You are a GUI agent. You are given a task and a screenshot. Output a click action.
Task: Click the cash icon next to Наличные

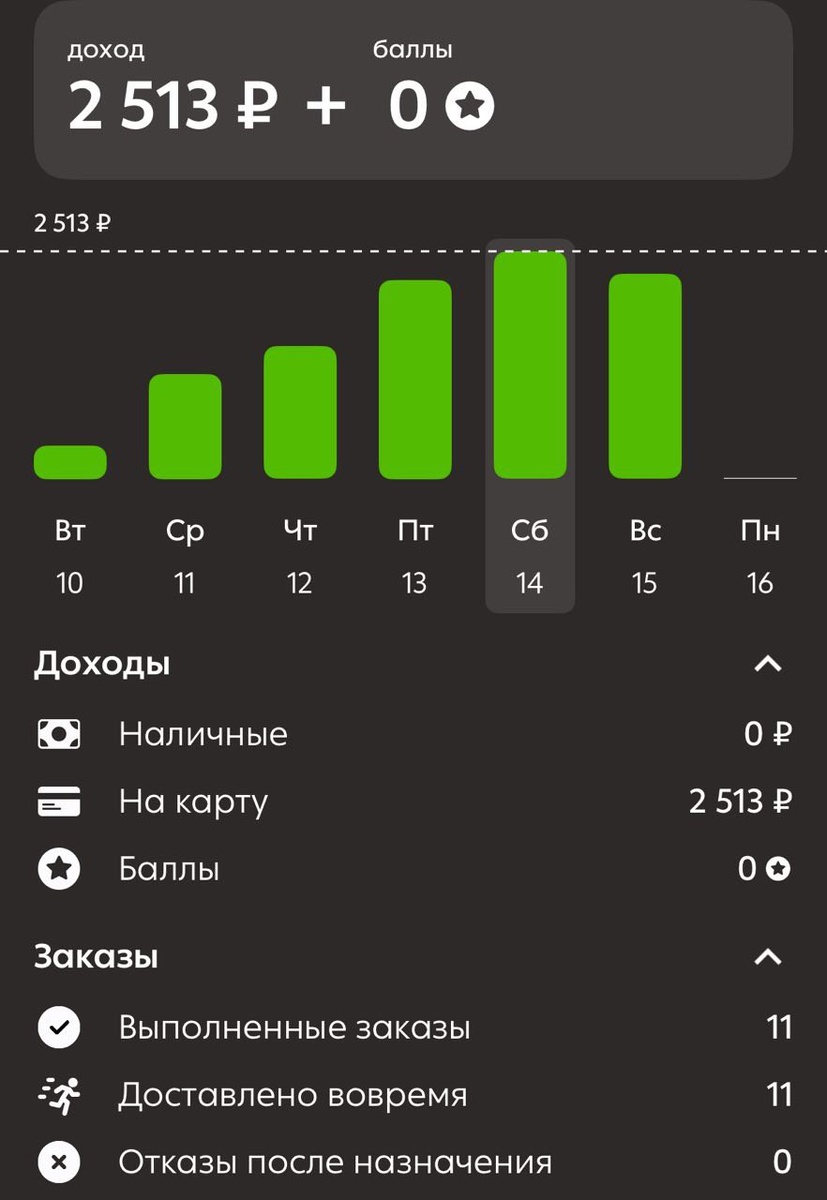coord(58,733)
